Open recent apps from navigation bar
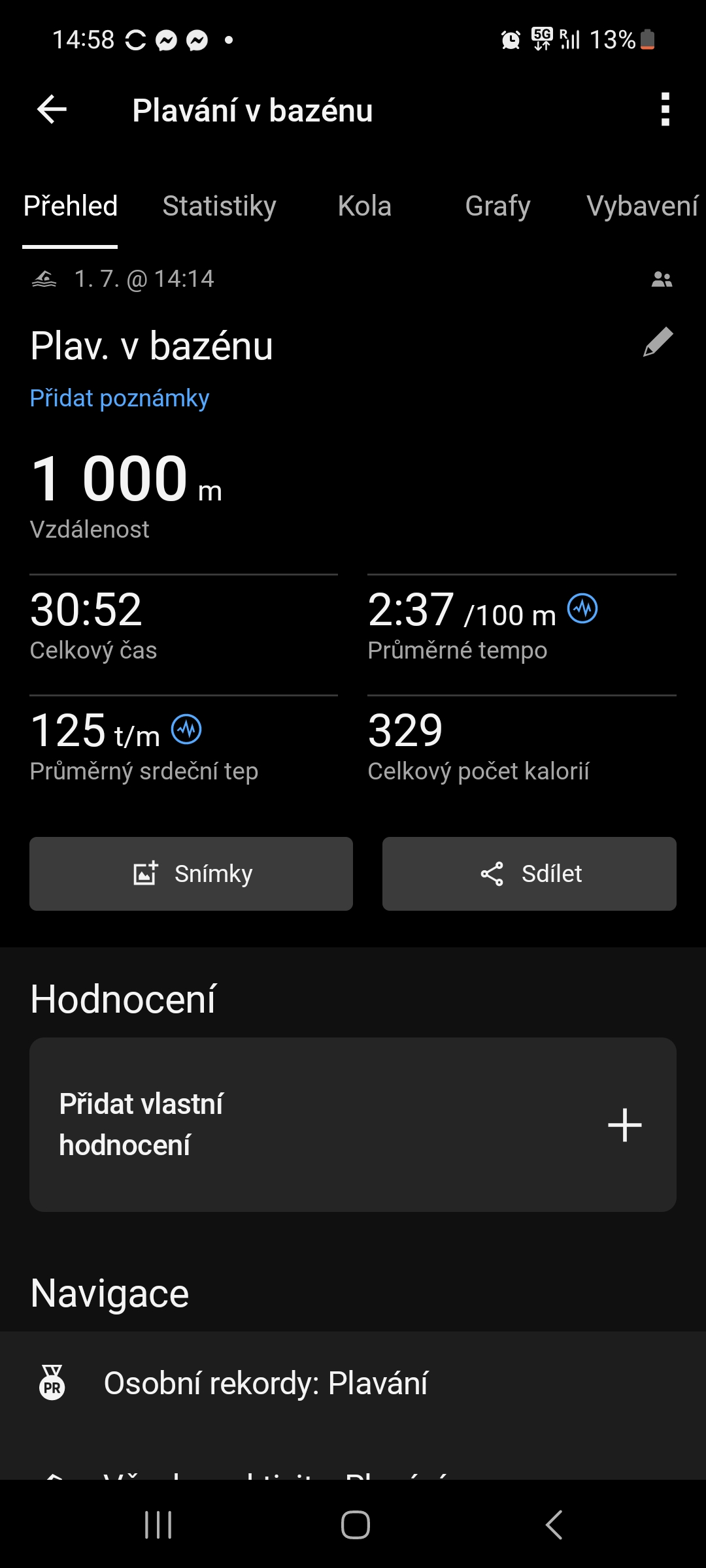 coord(158,1525)
